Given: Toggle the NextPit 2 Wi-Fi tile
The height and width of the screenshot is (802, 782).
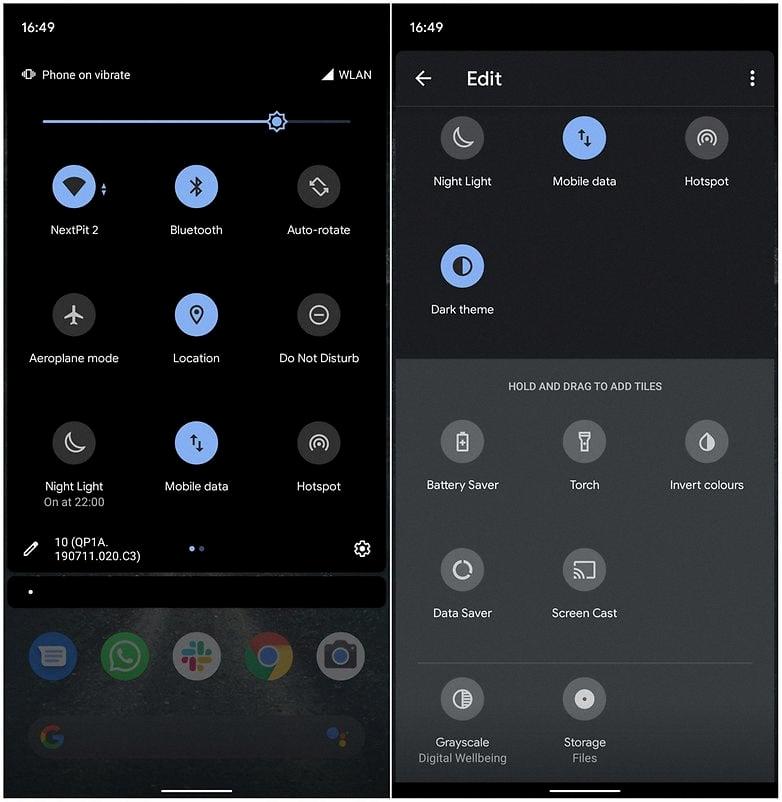Looking at the screenshot, I should (x=74, y=187).
